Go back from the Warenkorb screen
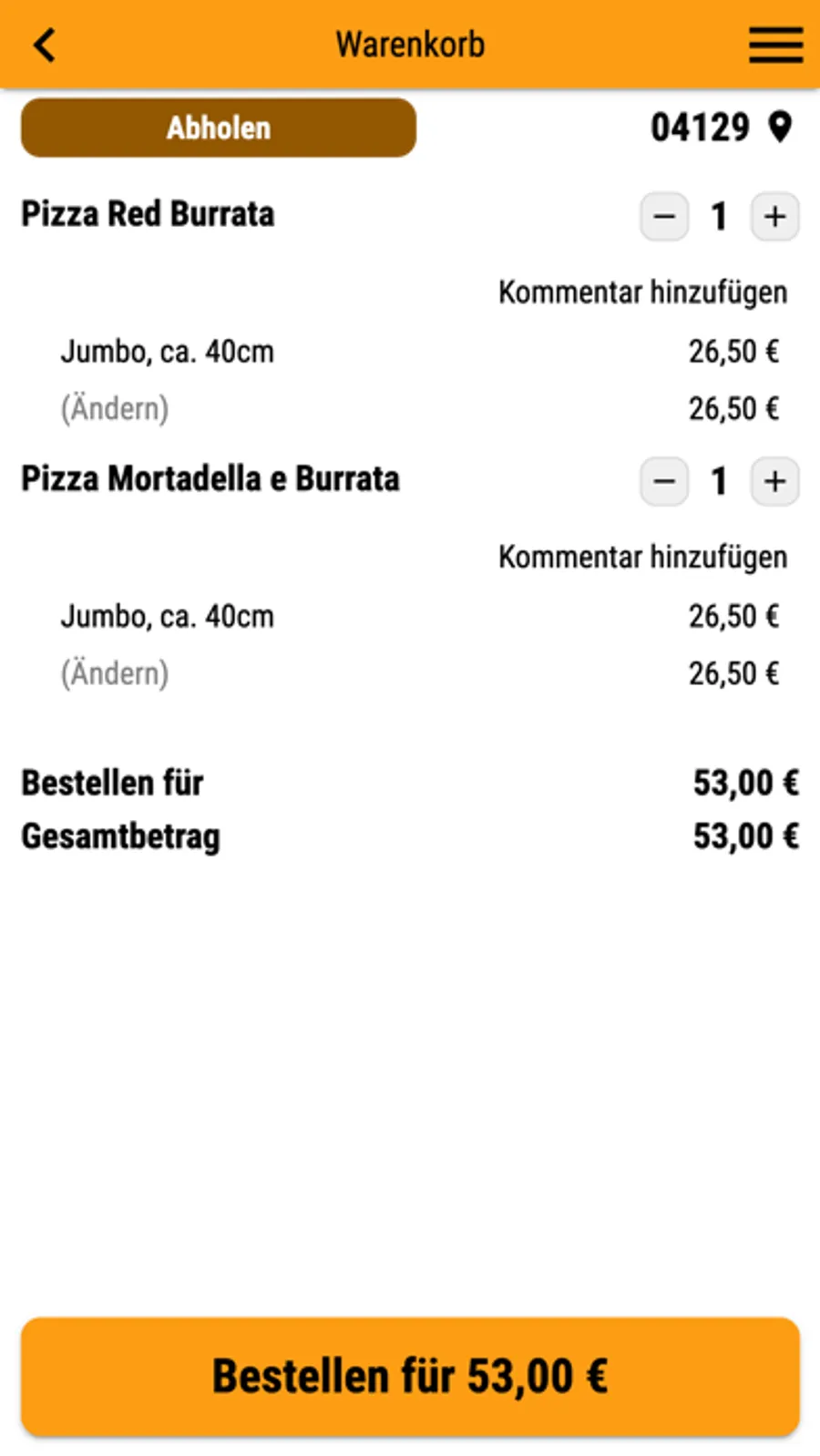The image size is (820, 1456). click(45, 45)
